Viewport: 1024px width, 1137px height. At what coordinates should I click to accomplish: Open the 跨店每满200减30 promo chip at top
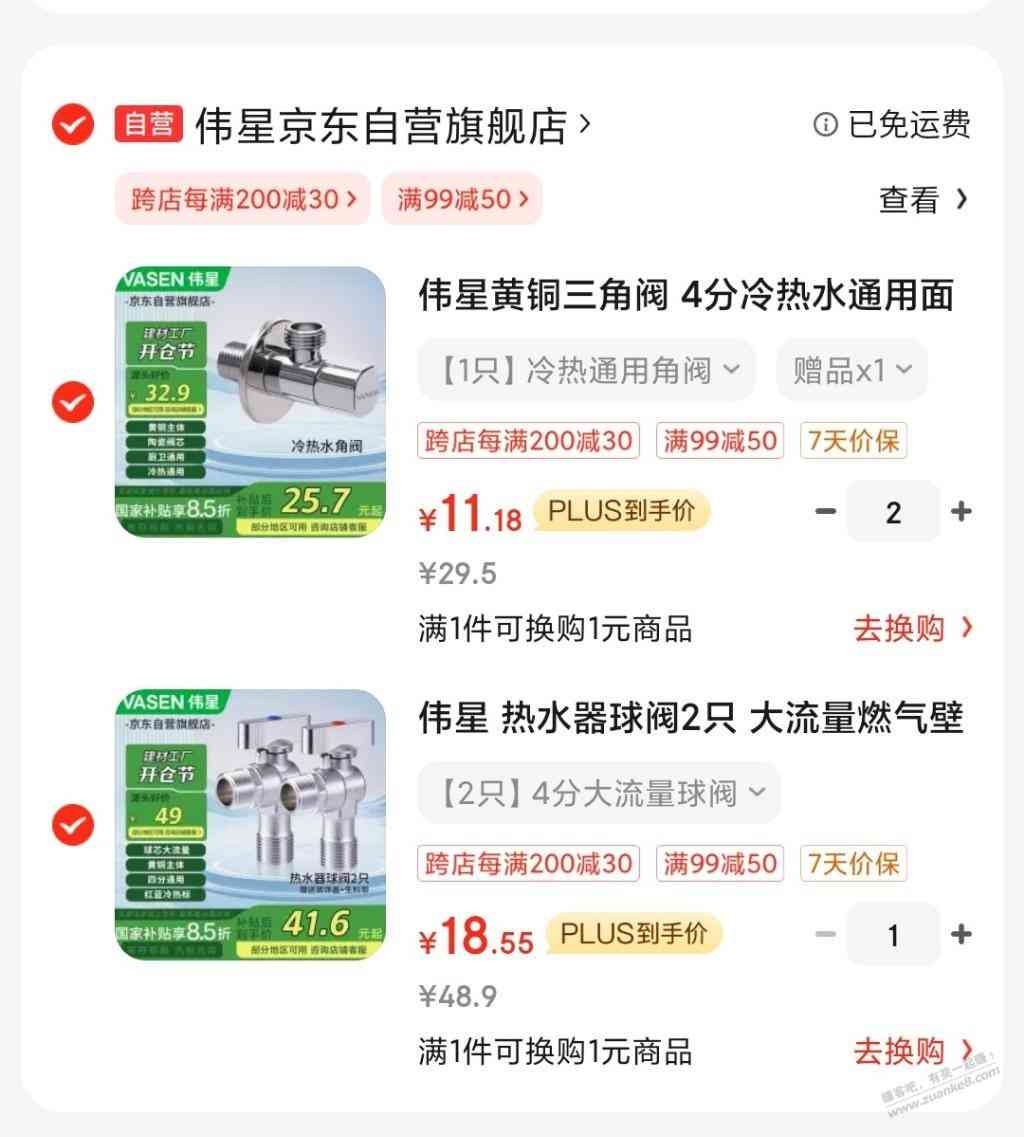coord(243,199)
